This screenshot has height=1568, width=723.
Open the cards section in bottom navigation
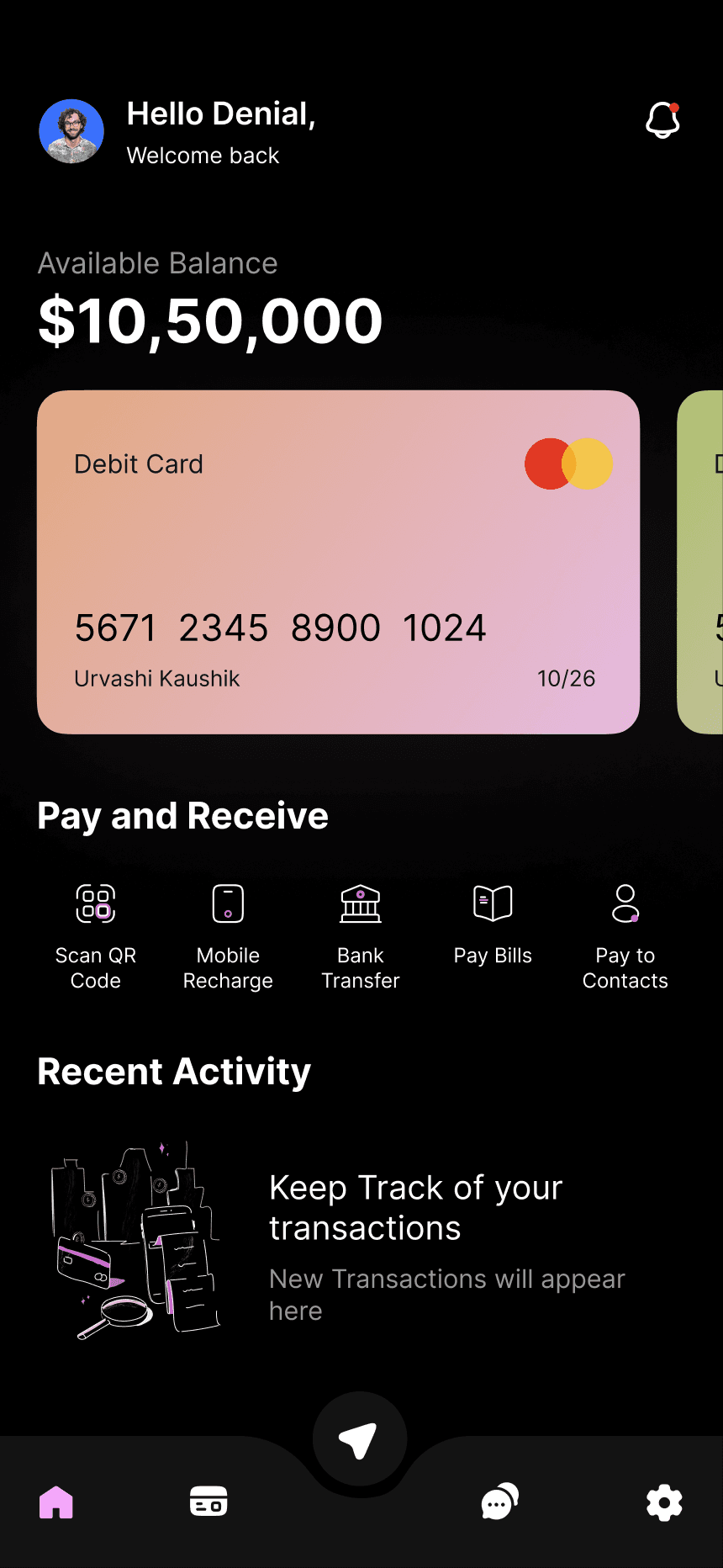click(x=208, y=1502)
